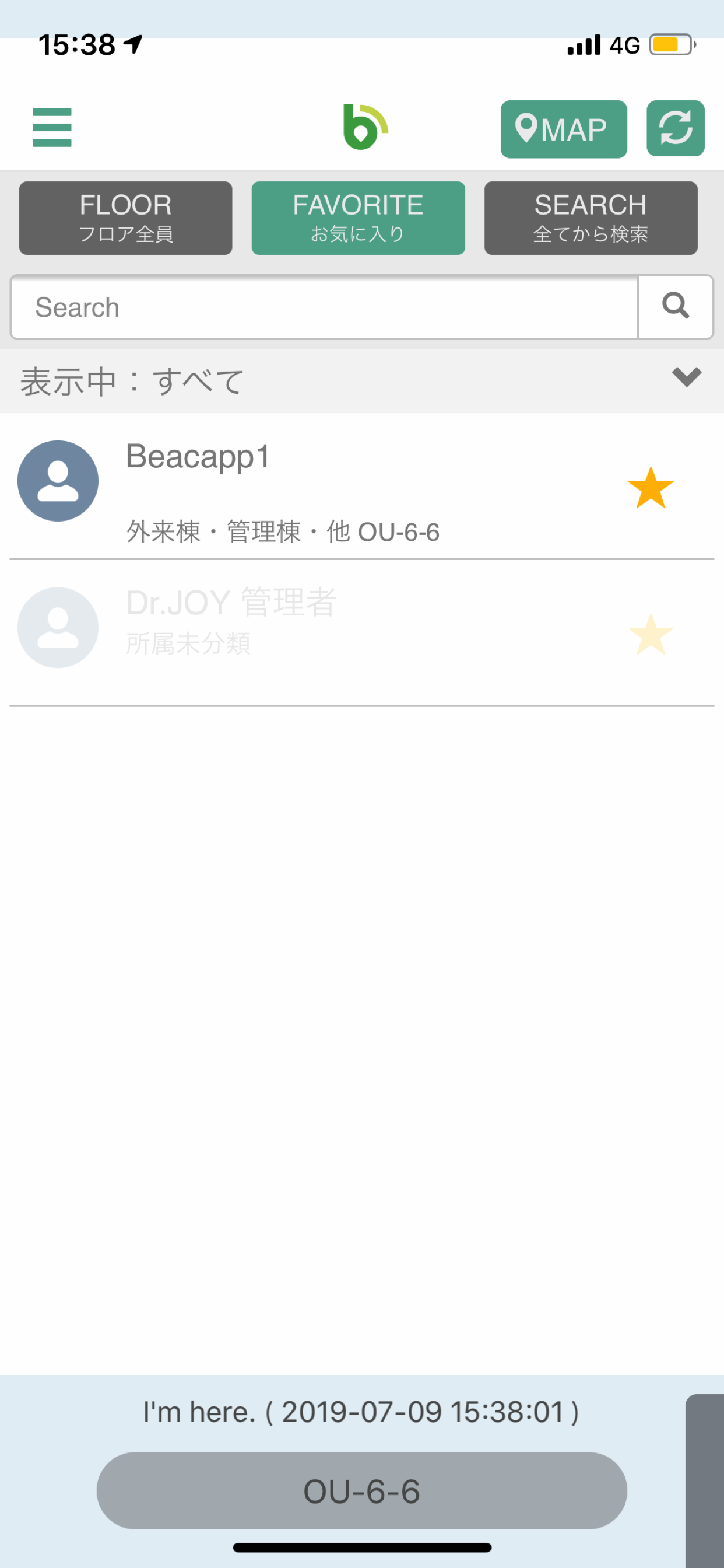Switch to the FLOOR tab
This screenshot has width=724, height=1568.
125,218
